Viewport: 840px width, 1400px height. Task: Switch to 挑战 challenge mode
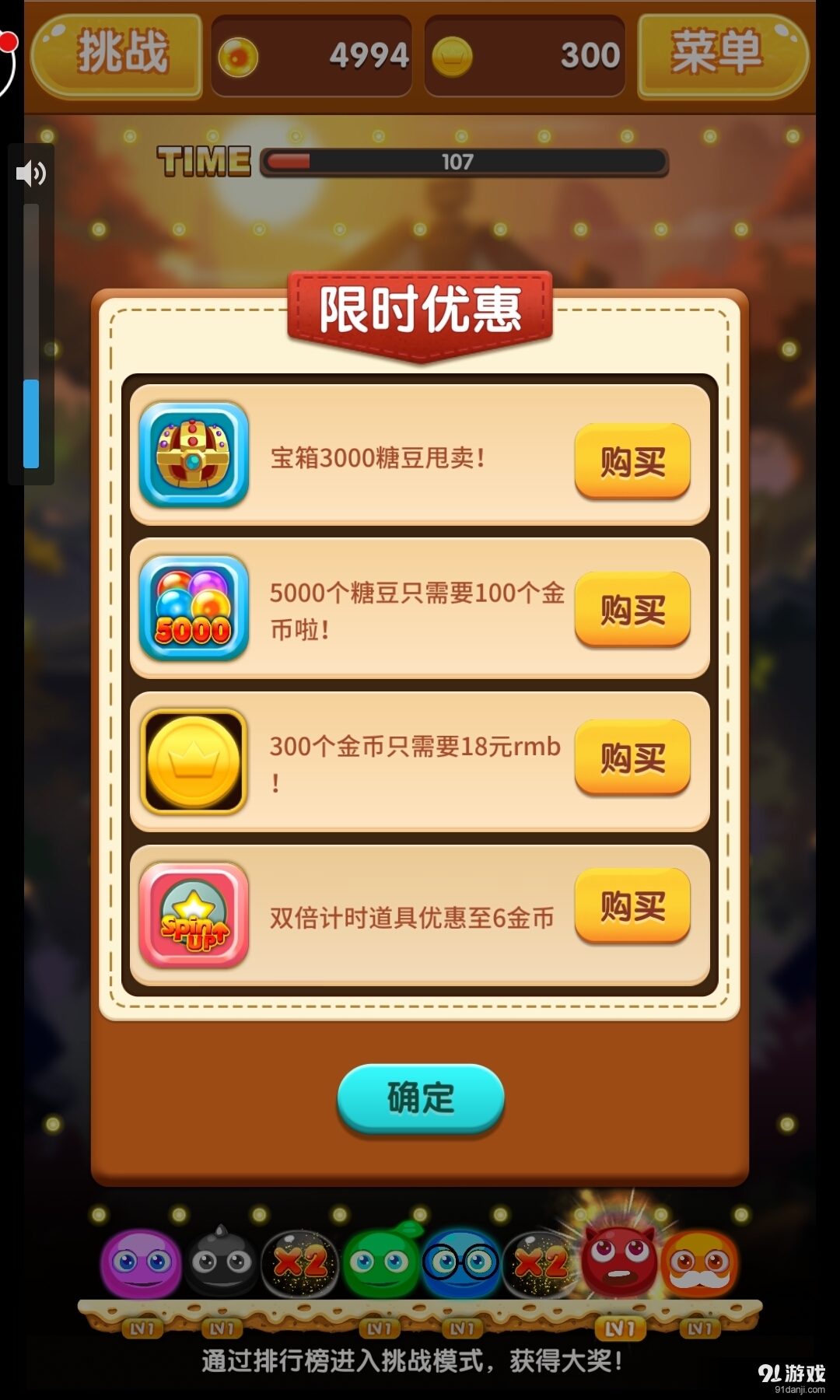[115, 53]
